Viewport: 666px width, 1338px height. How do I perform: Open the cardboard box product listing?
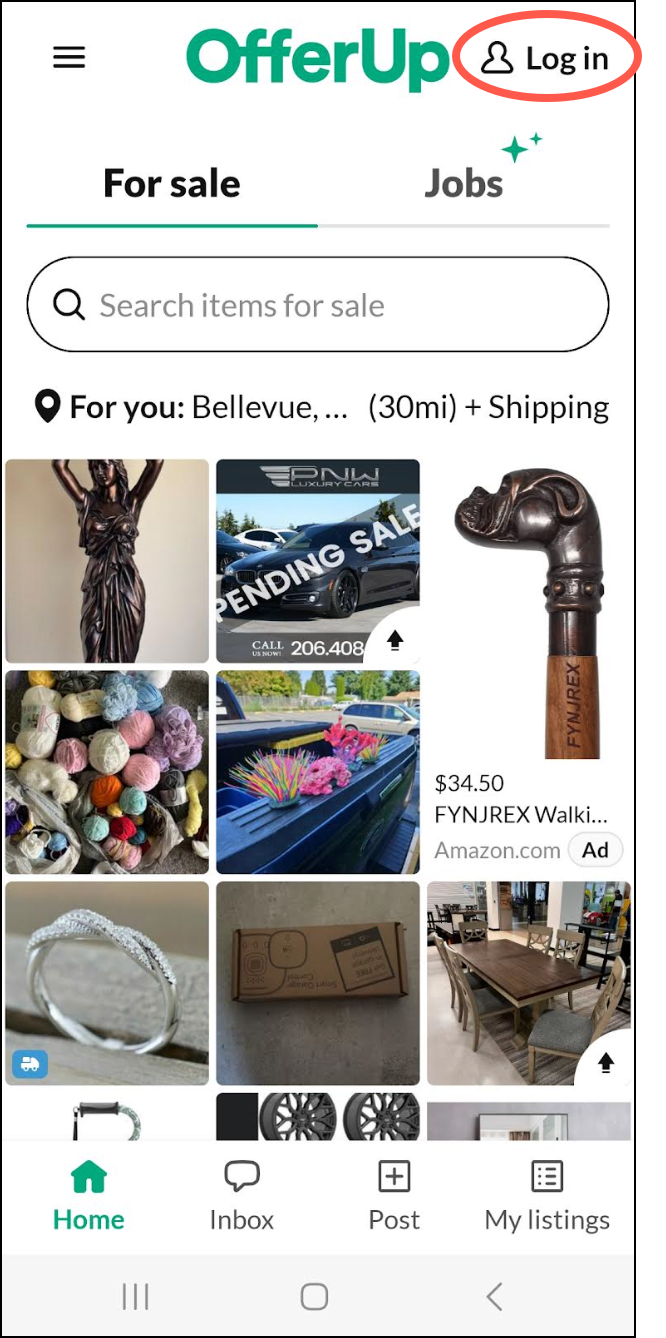point(318,983)
